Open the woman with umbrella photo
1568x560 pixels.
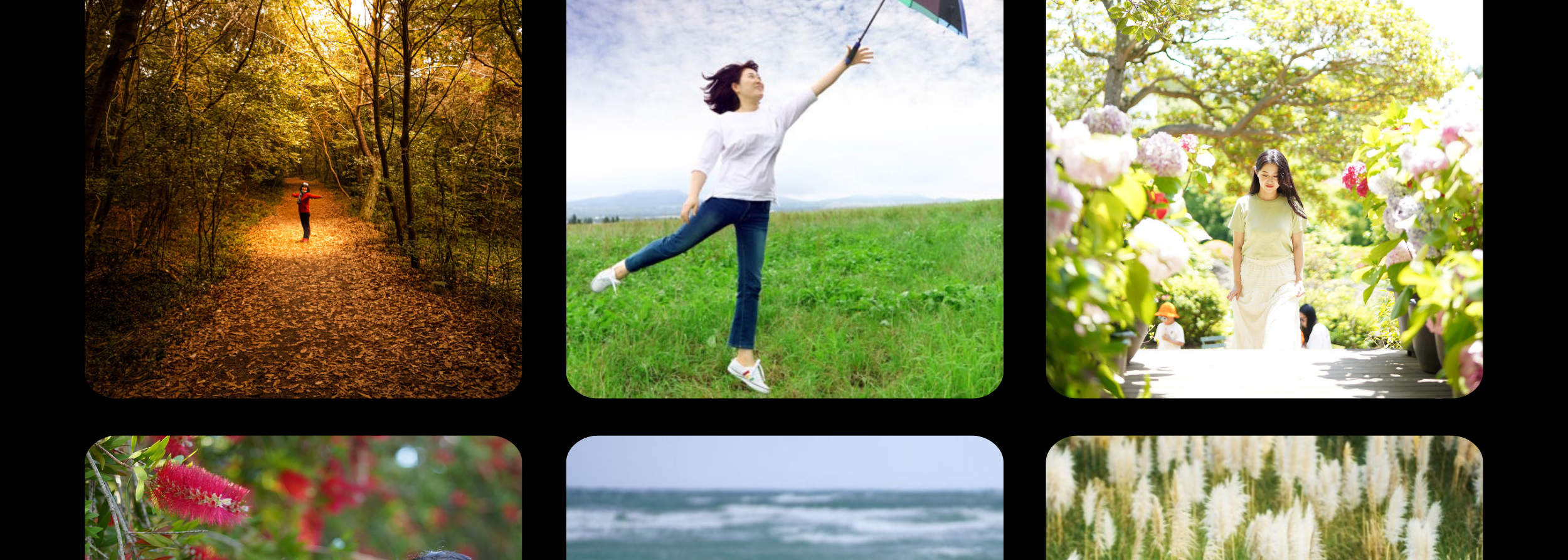(x=784, y=198)
